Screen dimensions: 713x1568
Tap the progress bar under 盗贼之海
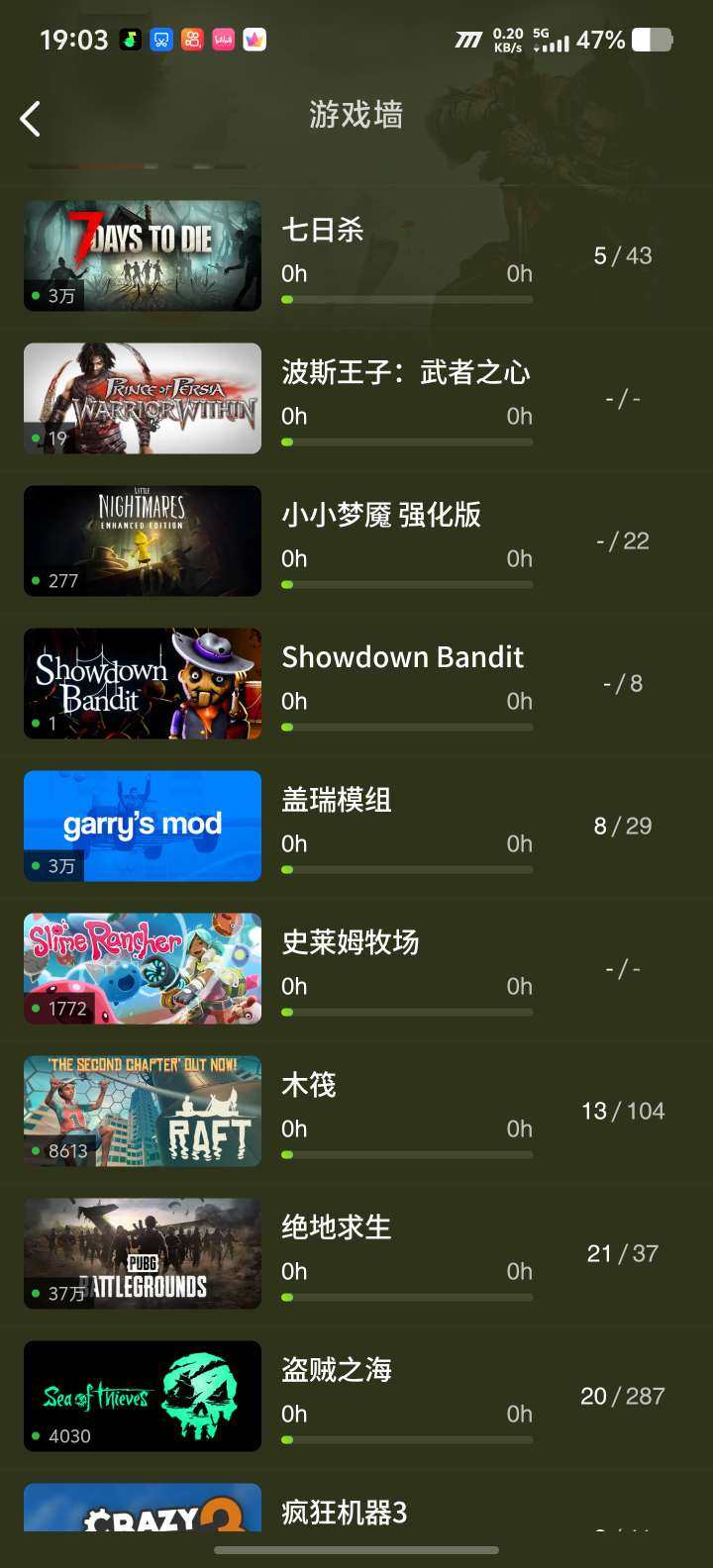[408, 1439]
